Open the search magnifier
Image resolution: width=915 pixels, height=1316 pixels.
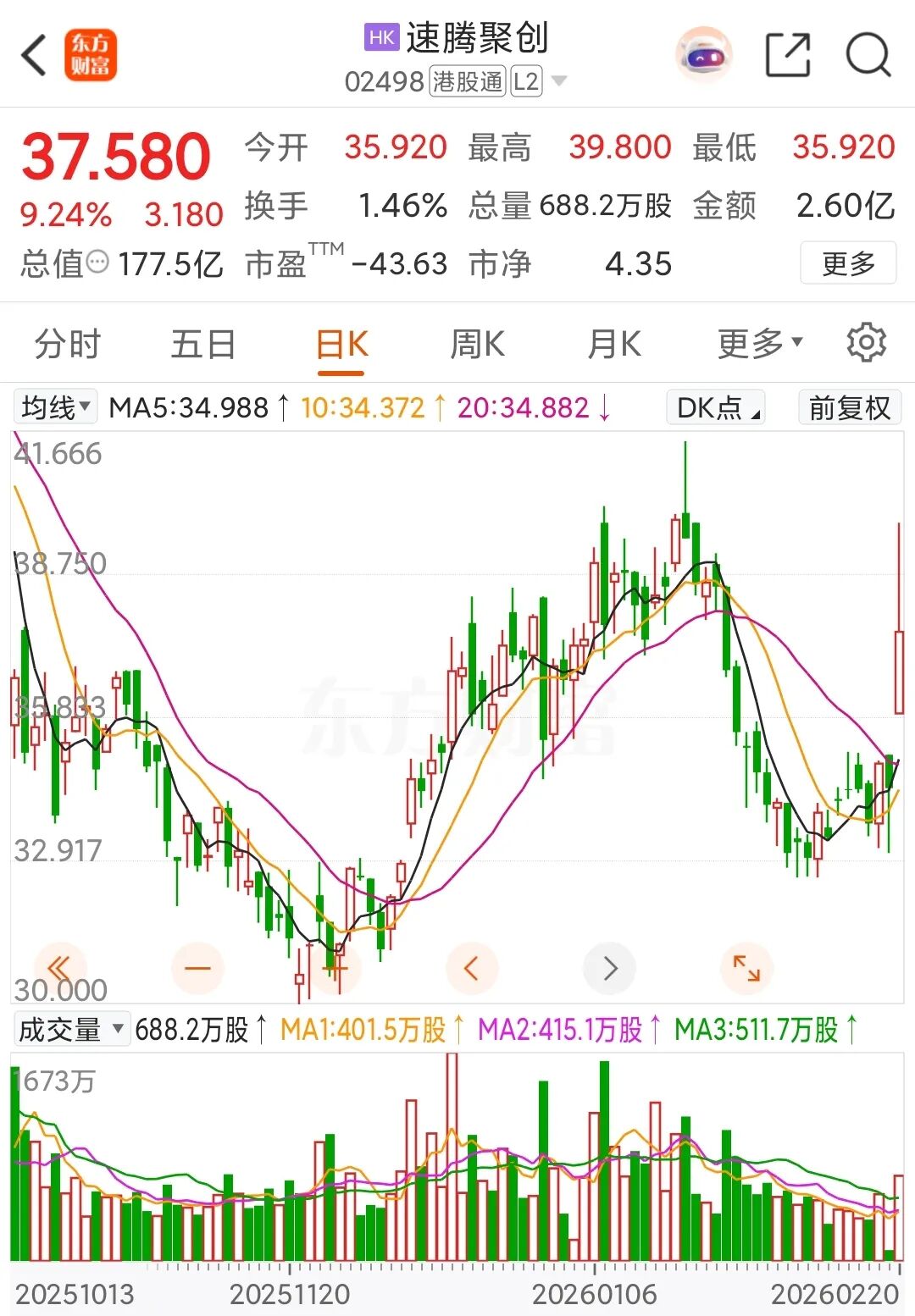[x=868, y=56]
